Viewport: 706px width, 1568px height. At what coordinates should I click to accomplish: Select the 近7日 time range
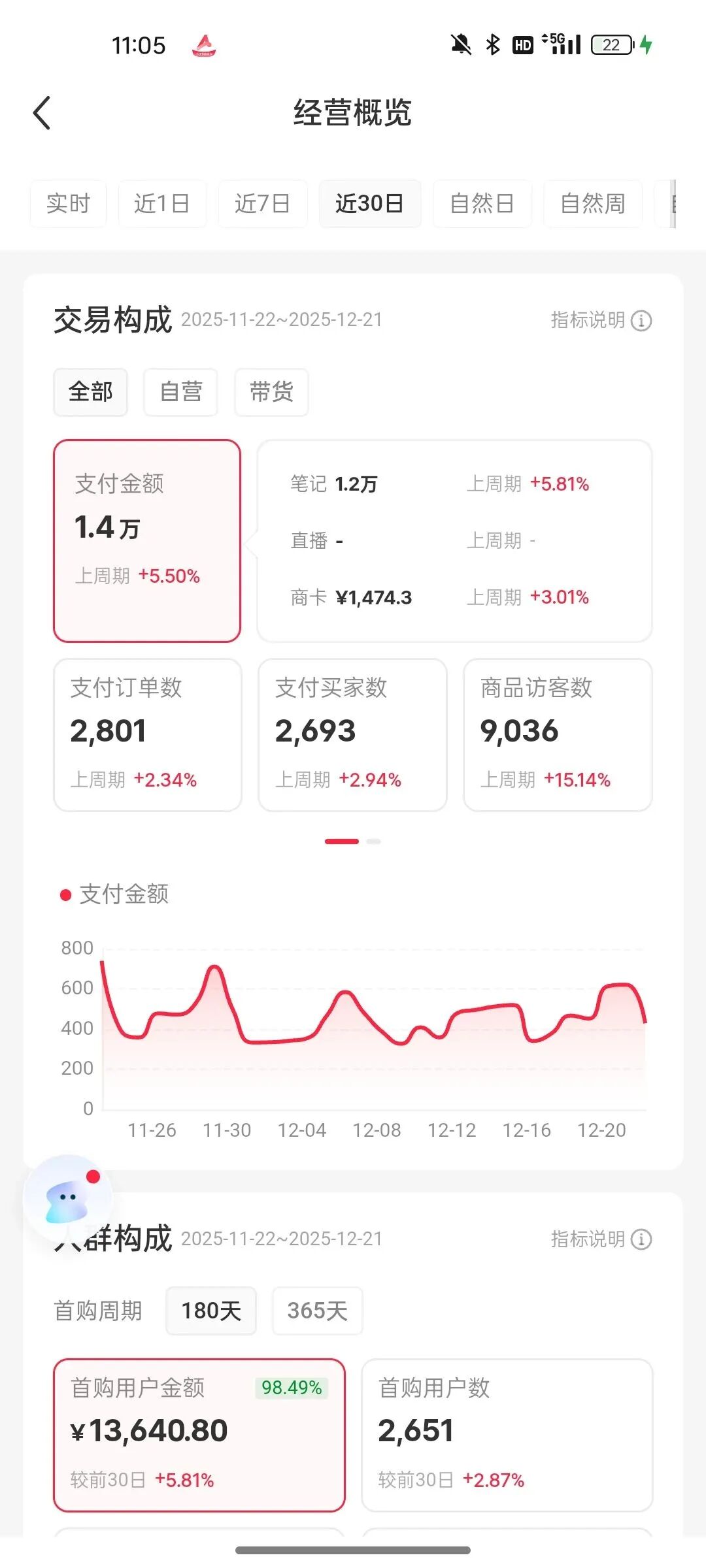coord(262,204)
